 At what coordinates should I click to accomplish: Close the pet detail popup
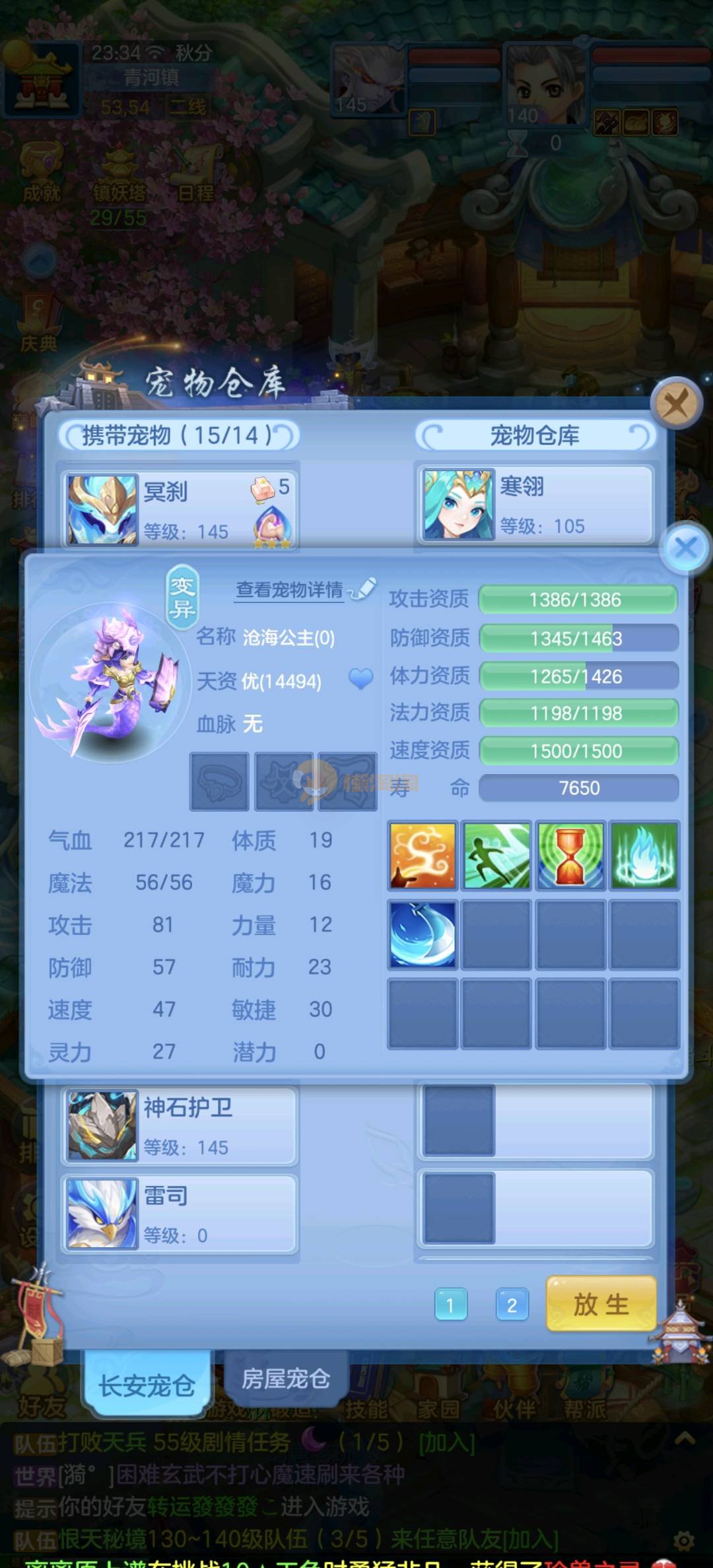[686, 547]
